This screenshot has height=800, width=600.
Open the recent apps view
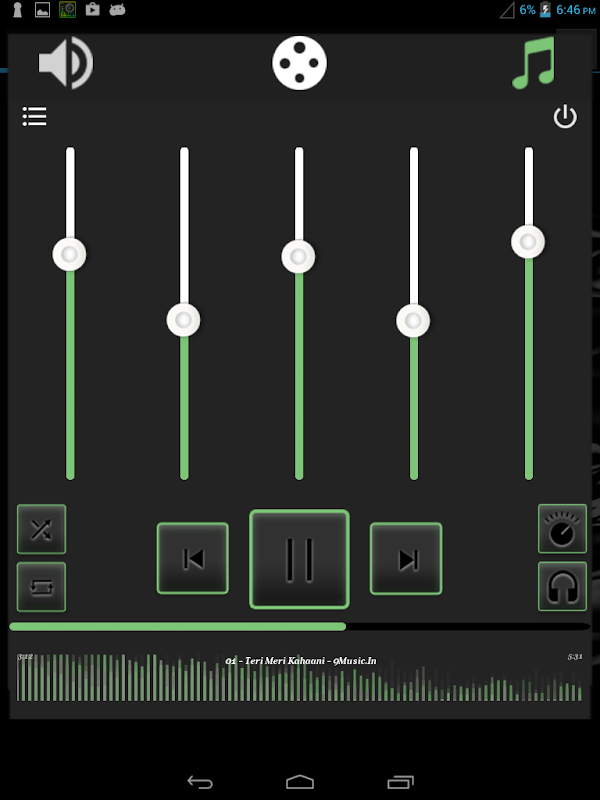tap(401, 782)
